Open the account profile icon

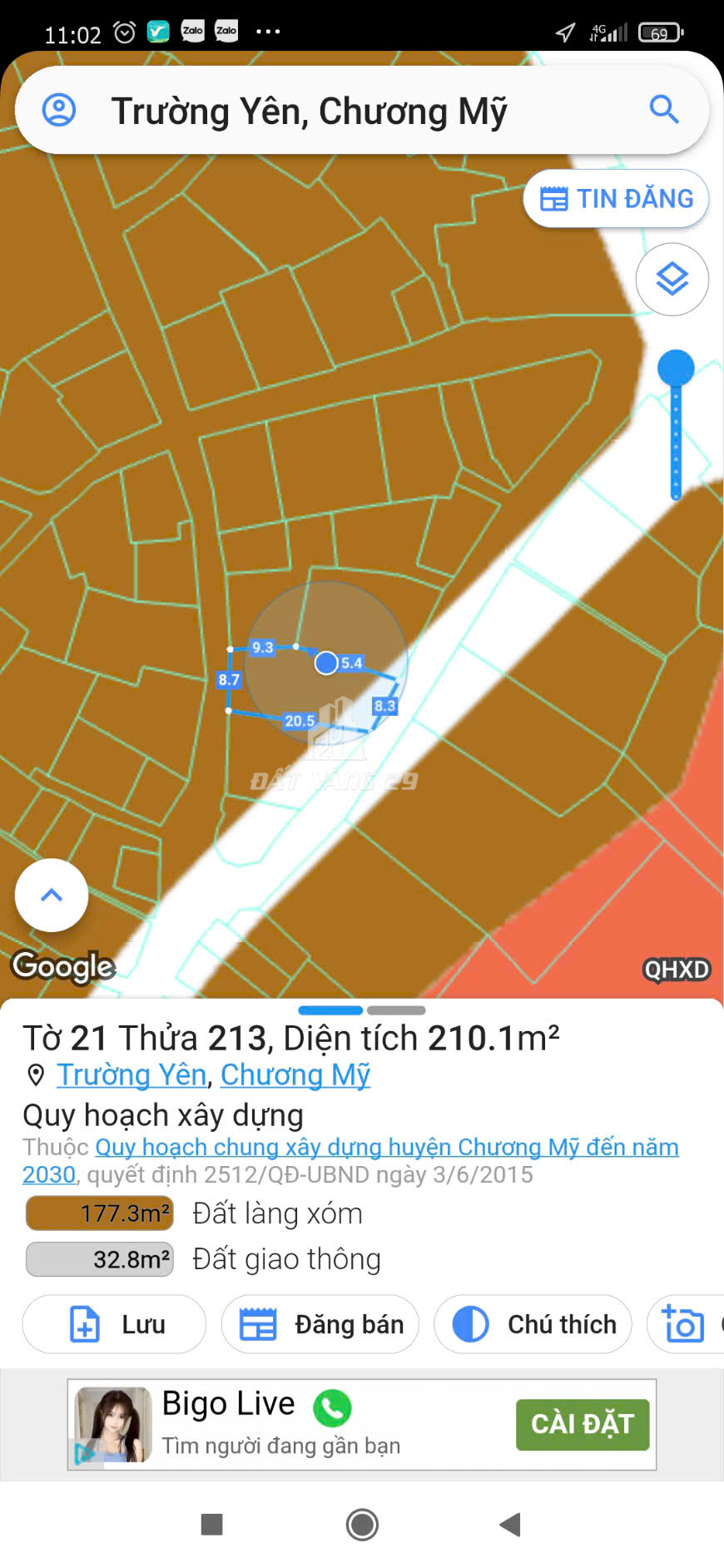click(59, 110)
